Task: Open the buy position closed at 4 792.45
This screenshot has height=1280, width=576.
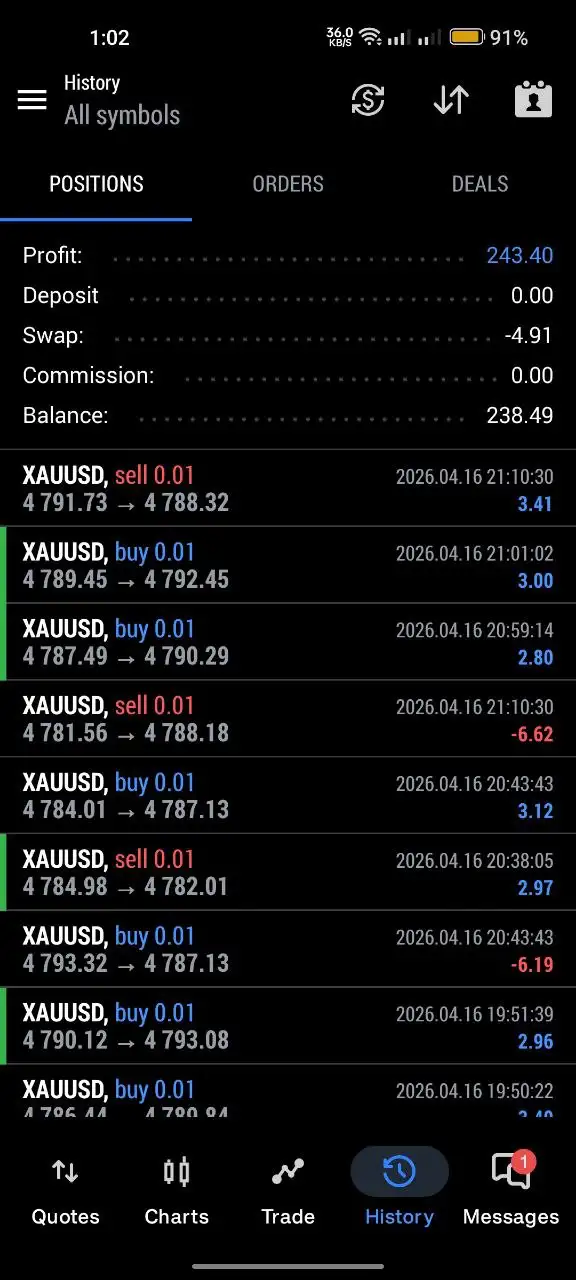Action: pyautogui.click(x=288, y=565)
